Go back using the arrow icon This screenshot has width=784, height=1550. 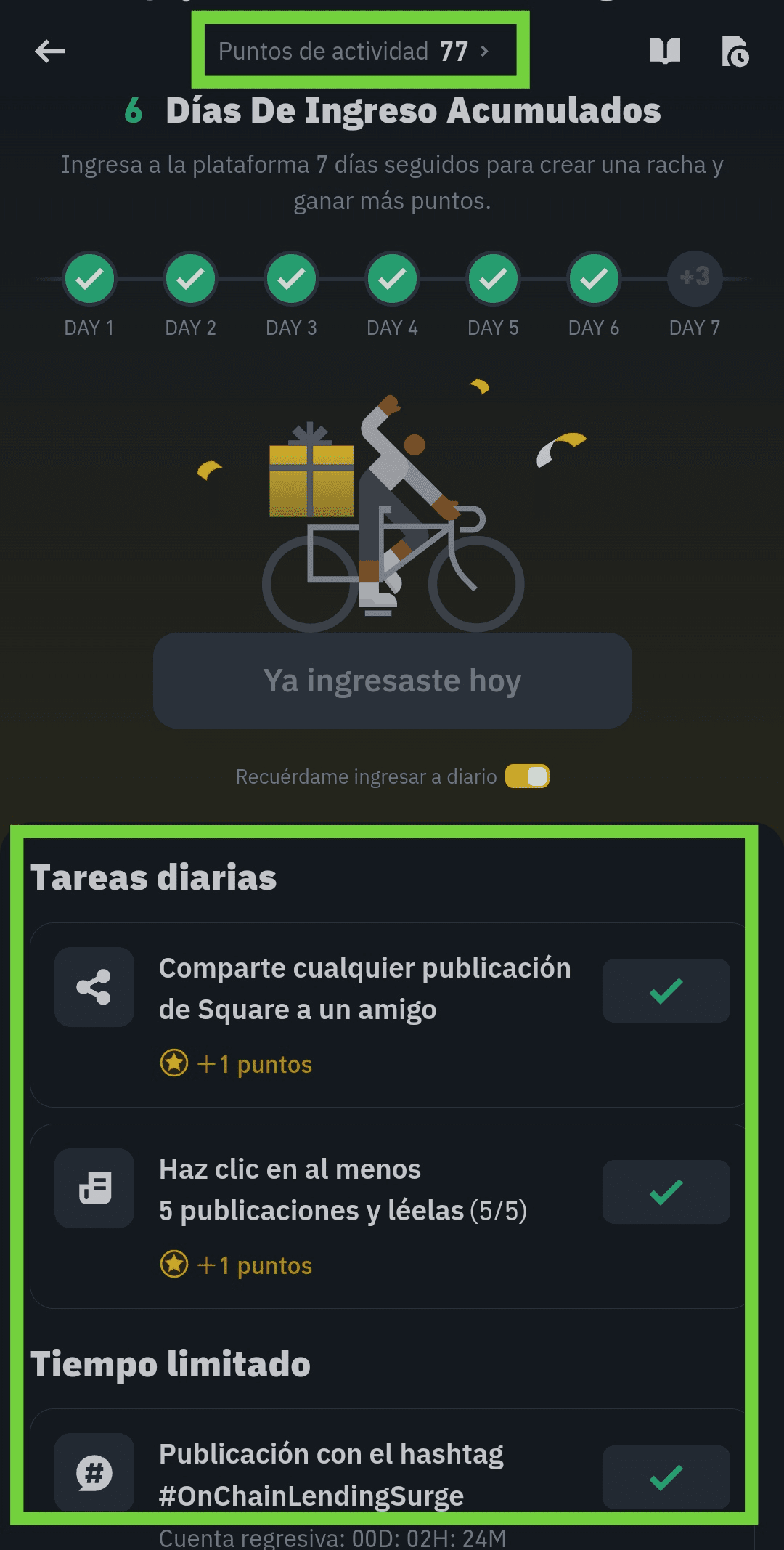point(49,51)
